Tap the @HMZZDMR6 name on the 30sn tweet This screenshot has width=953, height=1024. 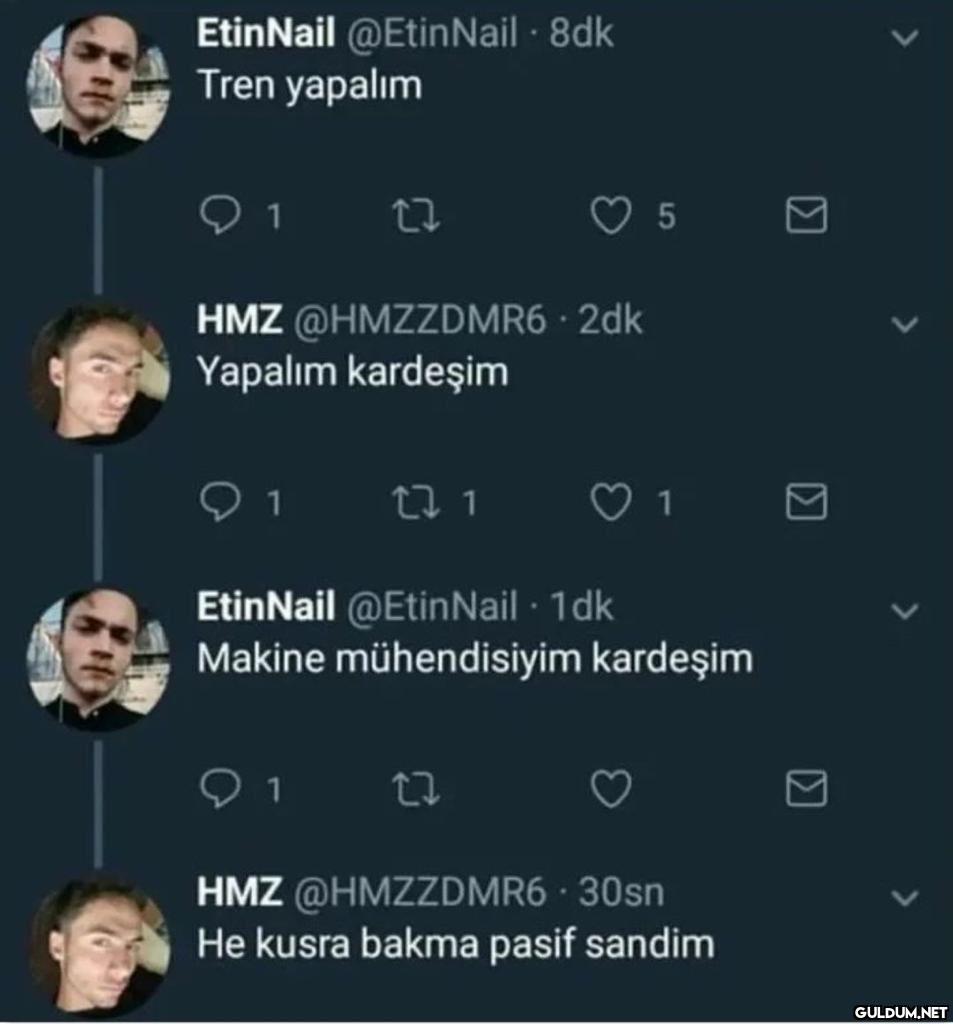coord(419,892)
